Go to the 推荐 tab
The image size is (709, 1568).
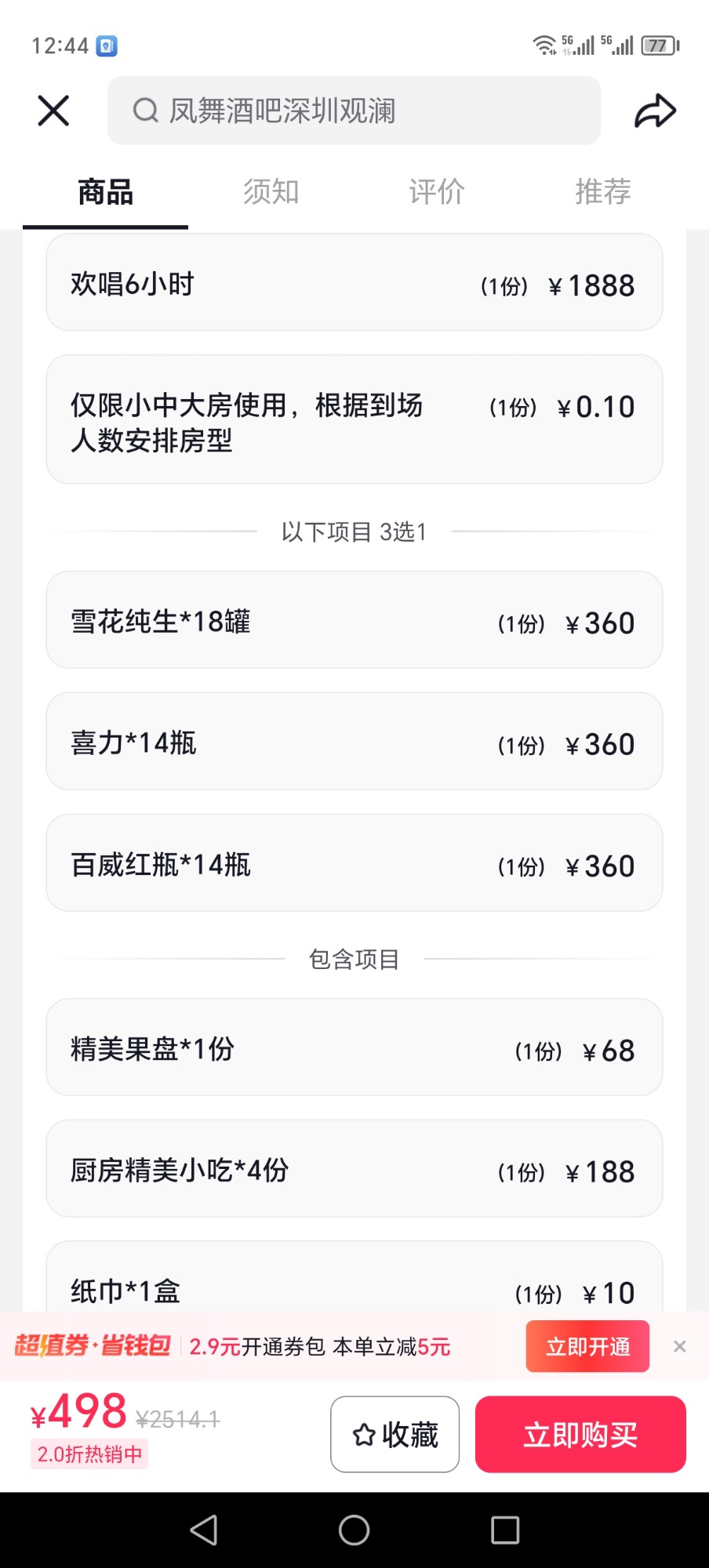click(602, 192)
